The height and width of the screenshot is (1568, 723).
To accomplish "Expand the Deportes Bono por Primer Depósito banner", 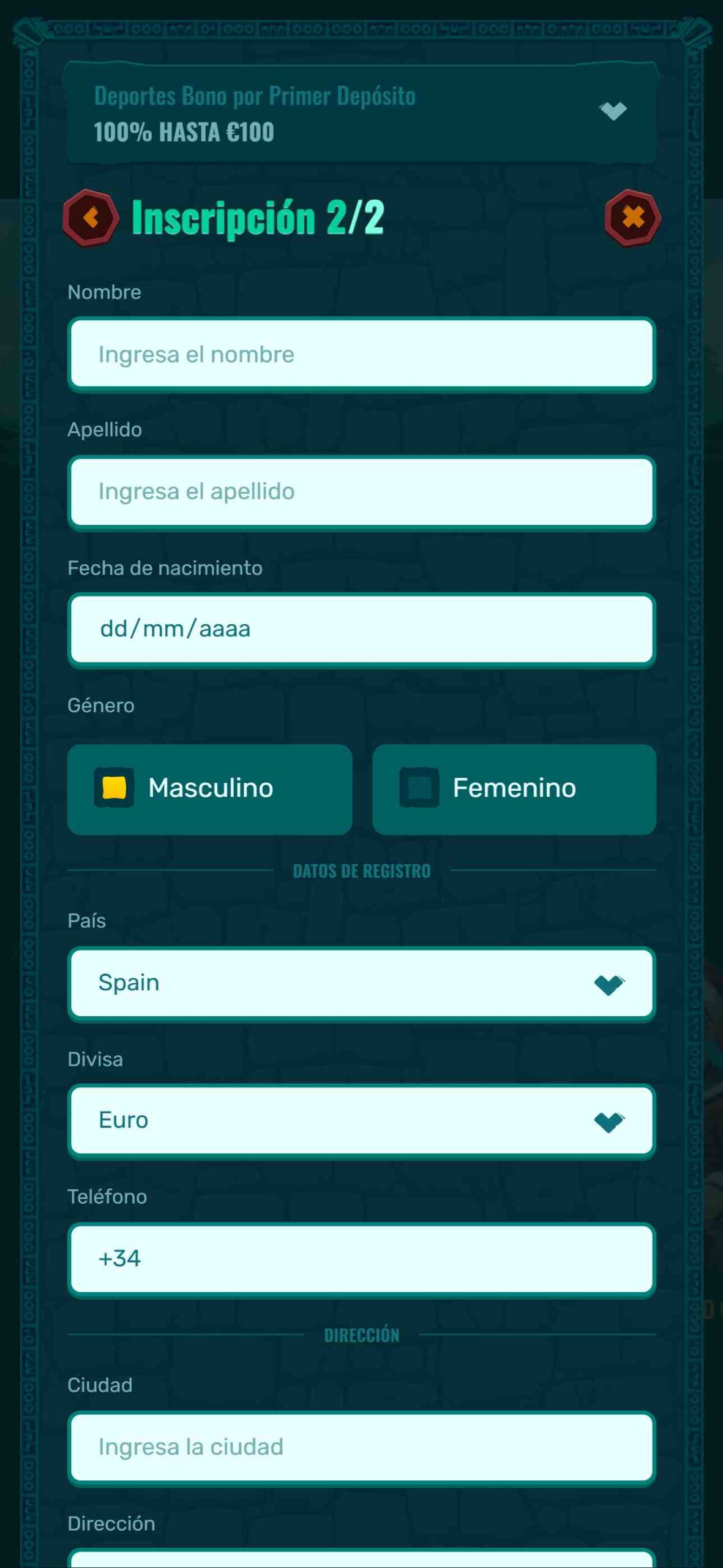I will [612, 111].
